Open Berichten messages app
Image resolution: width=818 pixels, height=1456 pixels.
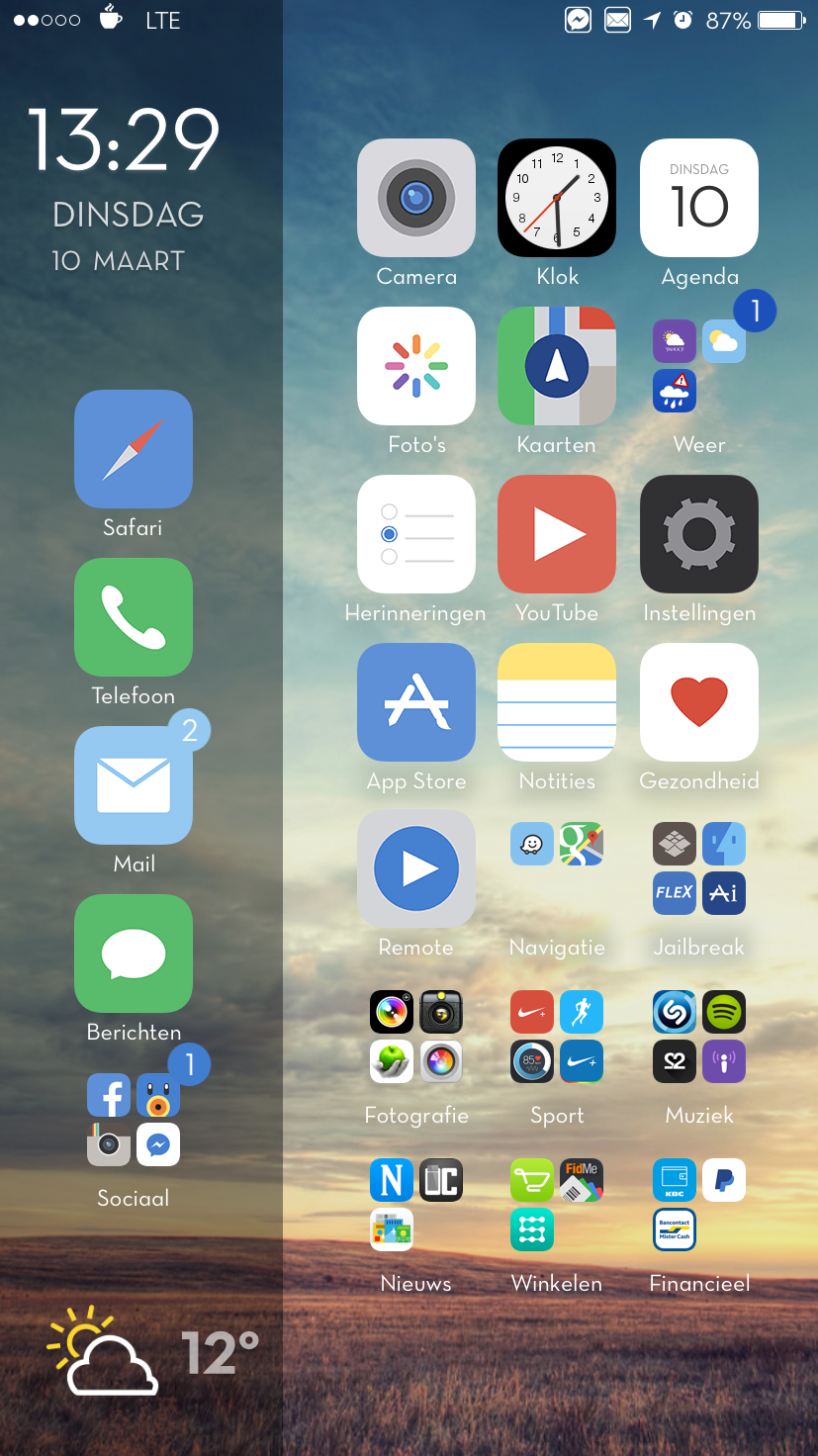point(134,954)
